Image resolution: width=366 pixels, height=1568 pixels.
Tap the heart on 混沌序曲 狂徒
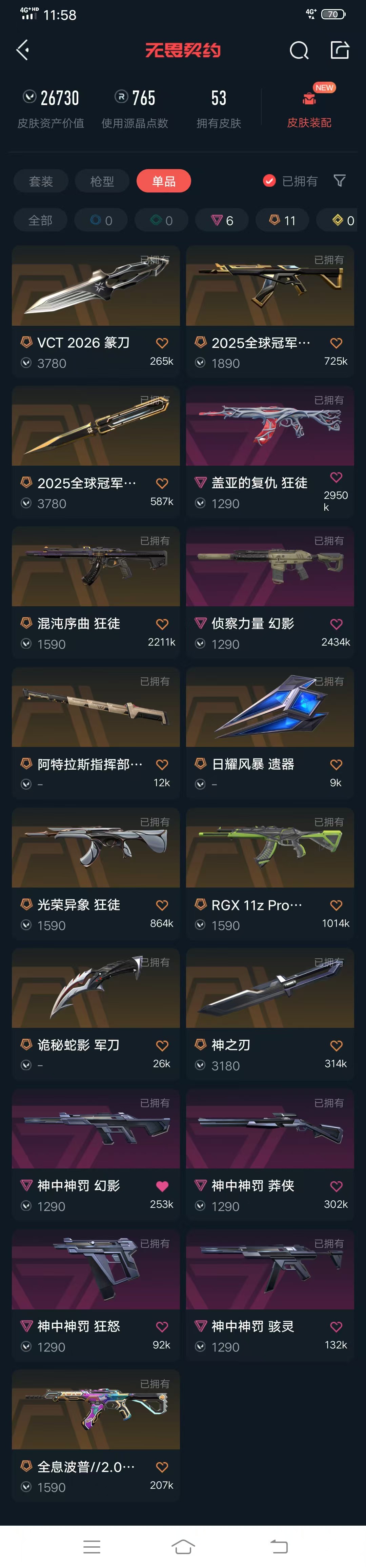coord(162,624)
